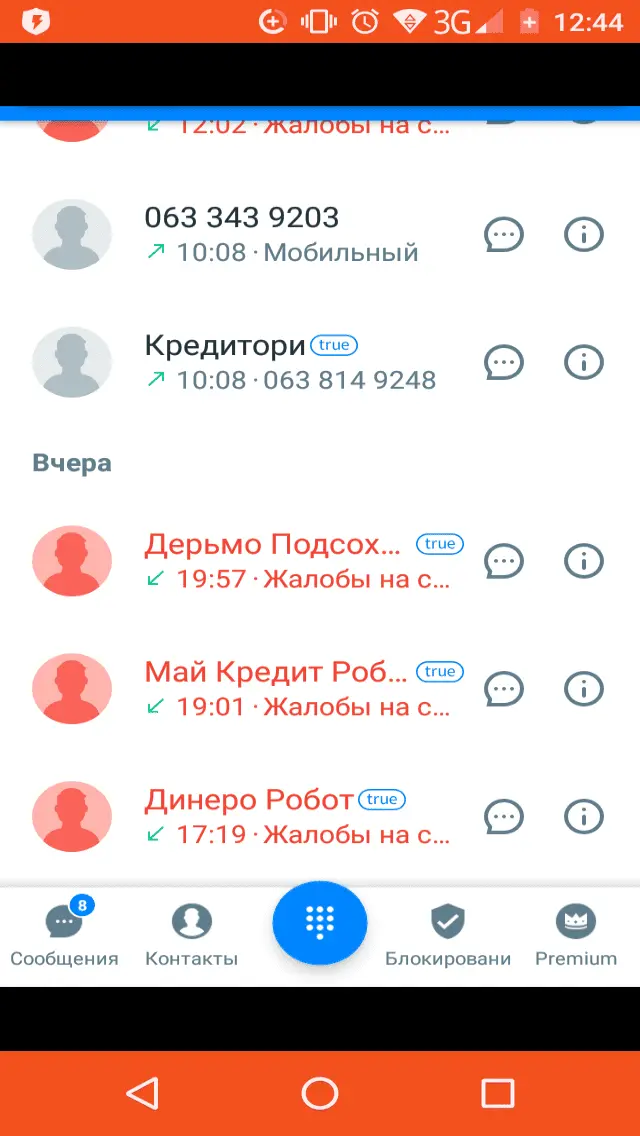Message the number 063 343 9203
The width and height of the screenshot is (640, 1136).
(504, 235)
